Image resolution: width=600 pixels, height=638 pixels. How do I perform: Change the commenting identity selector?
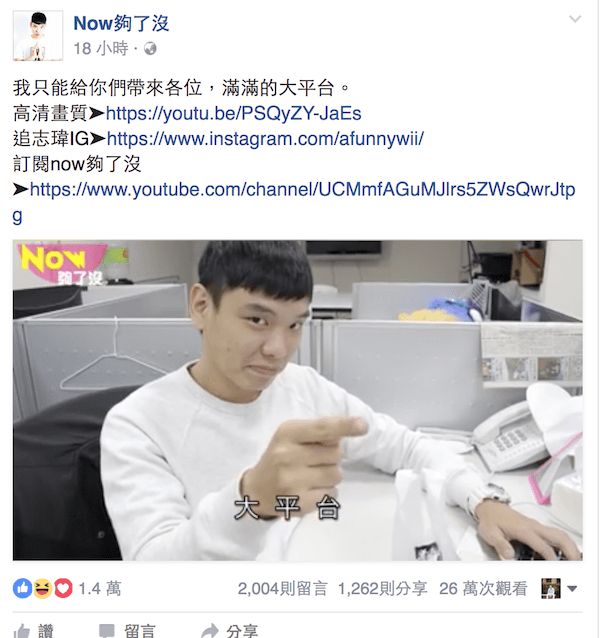point(559,589)
